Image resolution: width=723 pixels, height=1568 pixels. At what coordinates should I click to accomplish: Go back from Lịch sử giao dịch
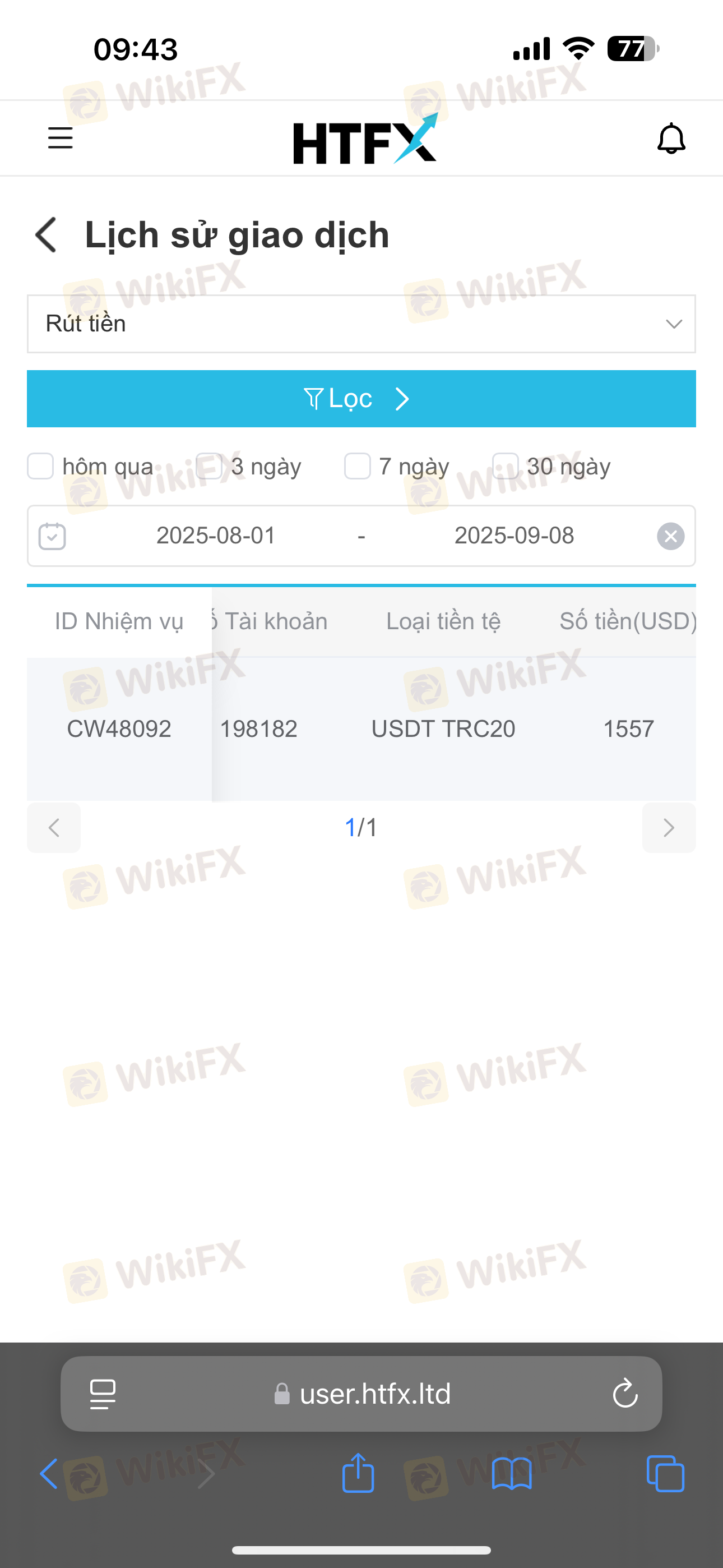tap(47, 235)
